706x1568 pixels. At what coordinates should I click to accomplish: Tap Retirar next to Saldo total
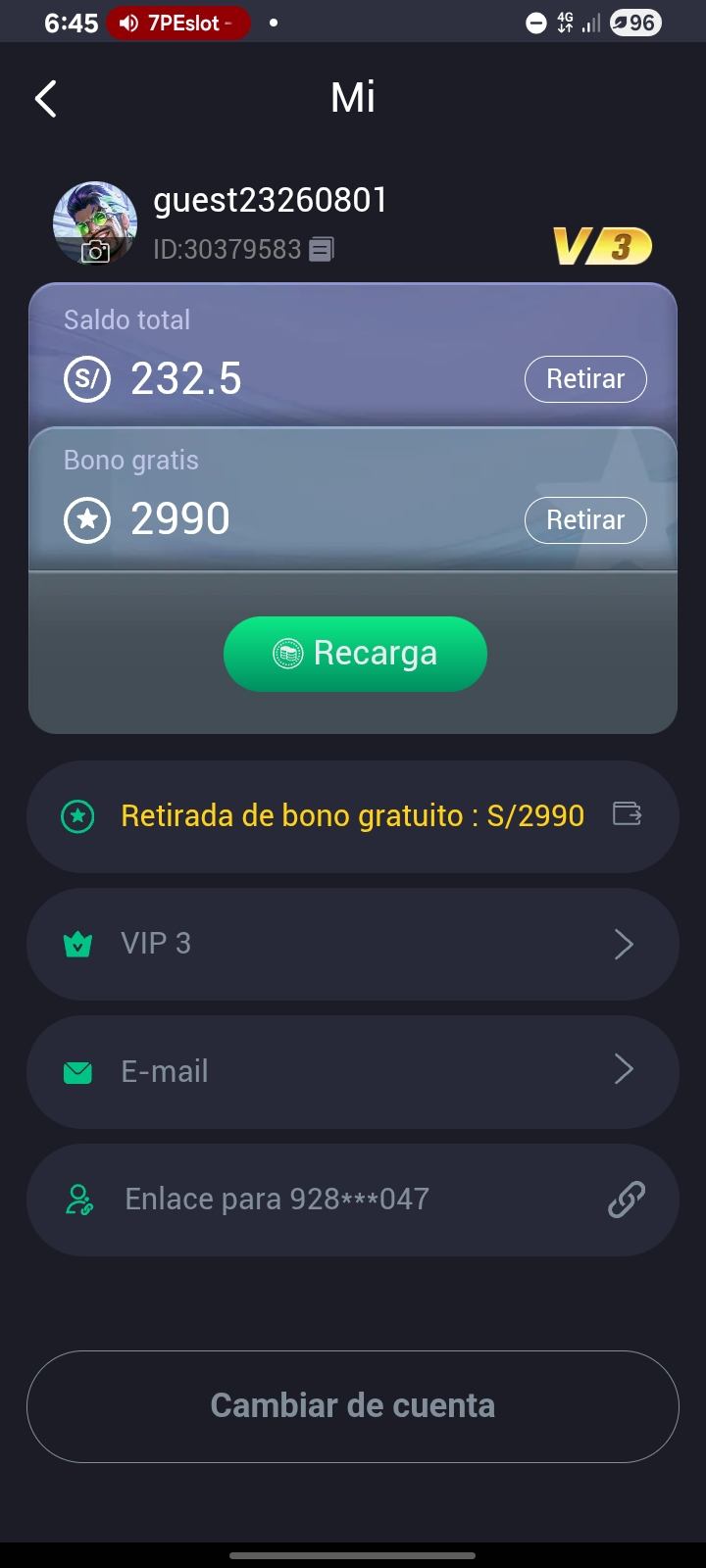click(585, 379)
